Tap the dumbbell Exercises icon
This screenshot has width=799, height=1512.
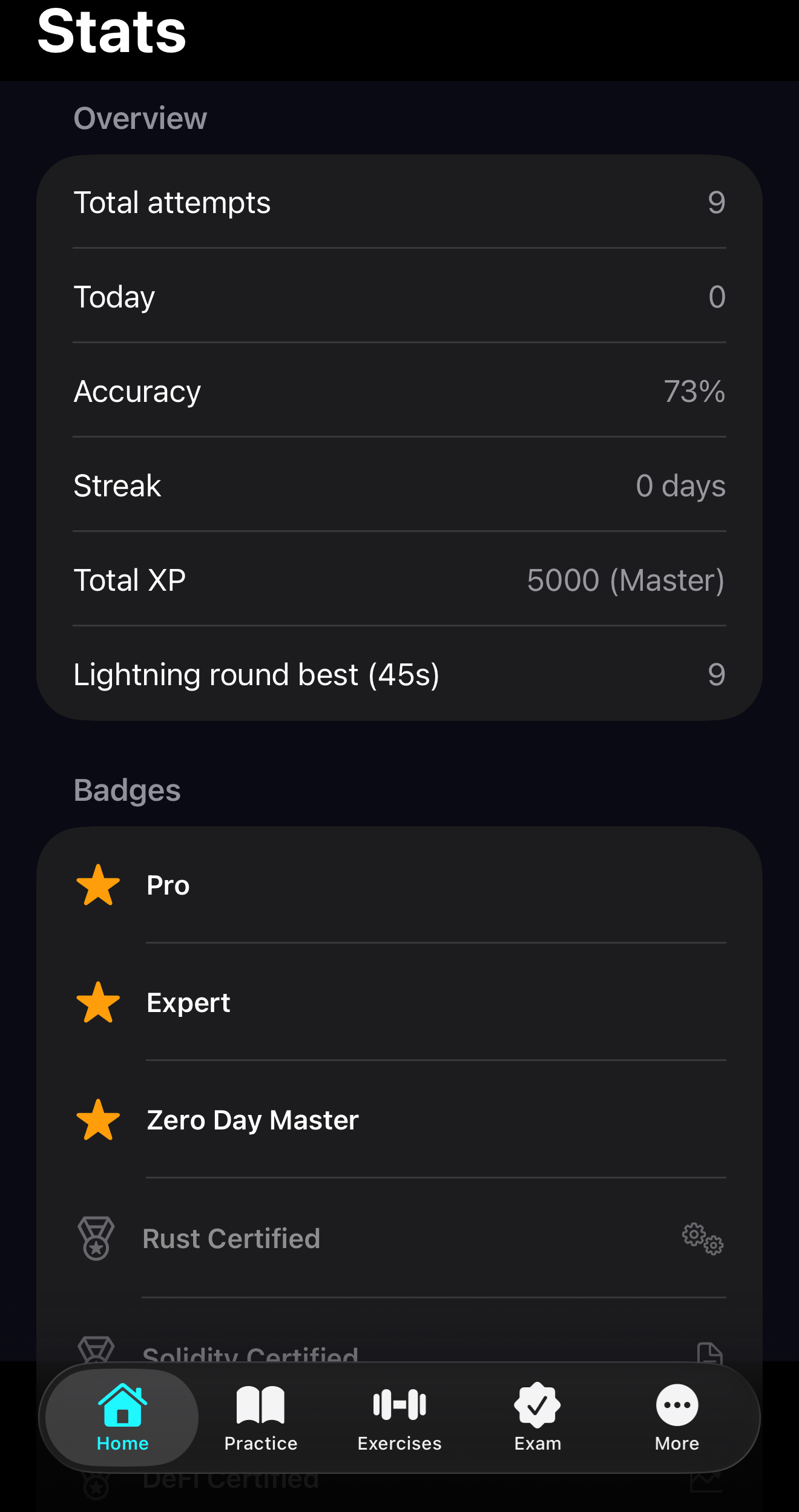[x=399, y=1404]
